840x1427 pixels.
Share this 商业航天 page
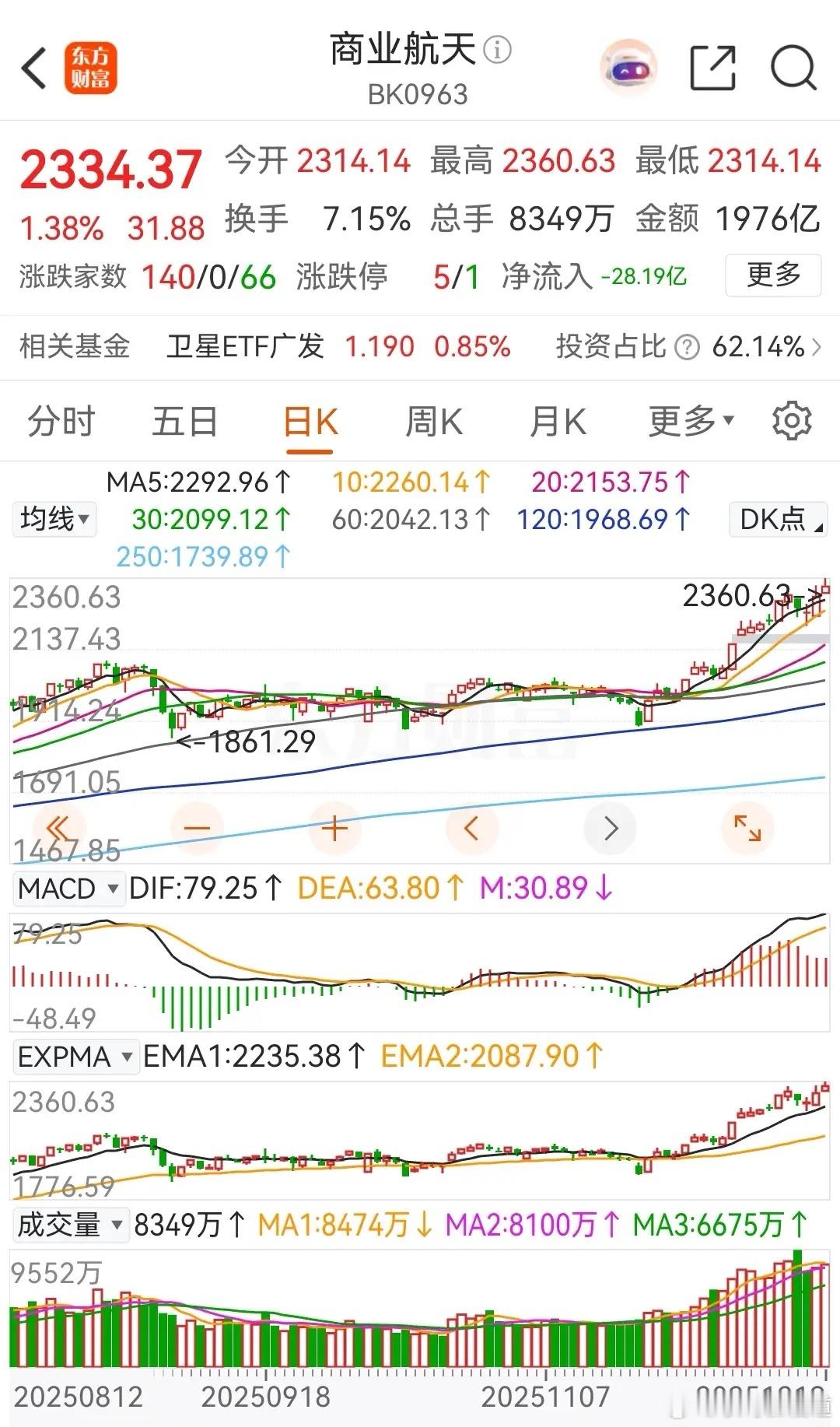pyautogui.click(x=712, y=68)
